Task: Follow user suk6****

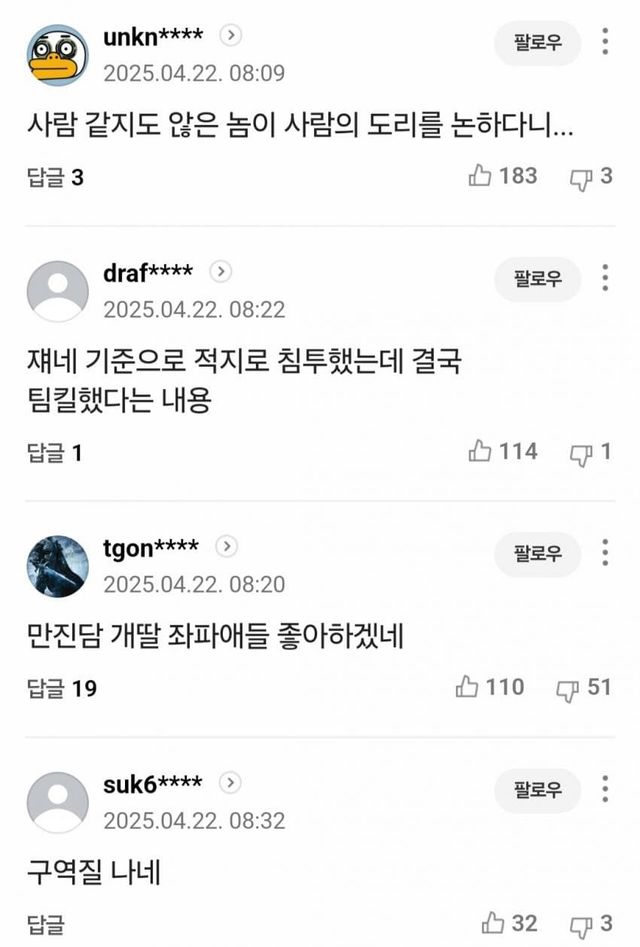Action: point(538,790)
